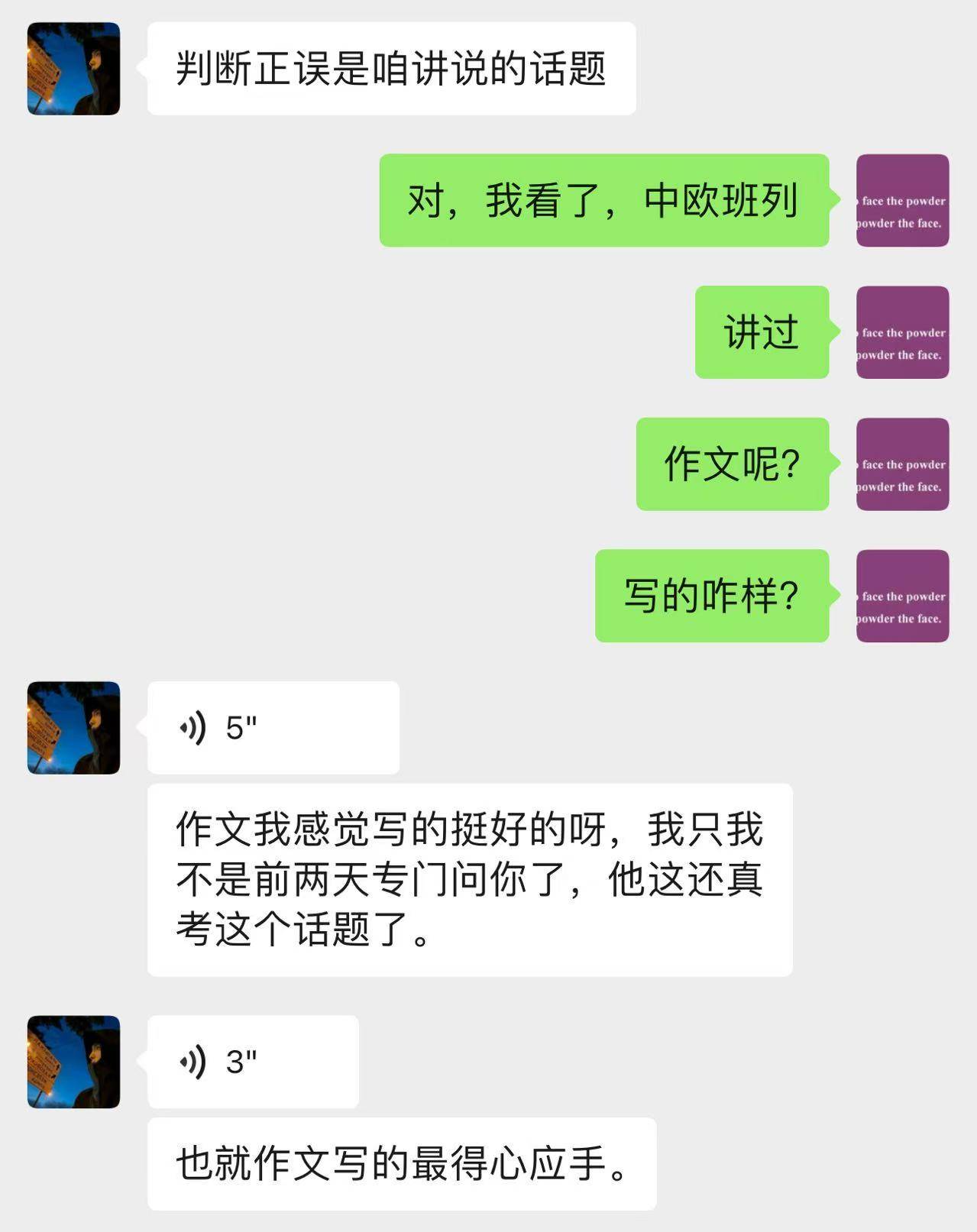
Task: Open the avatar beside the 5" voice message
Action: tap(74, 726)
